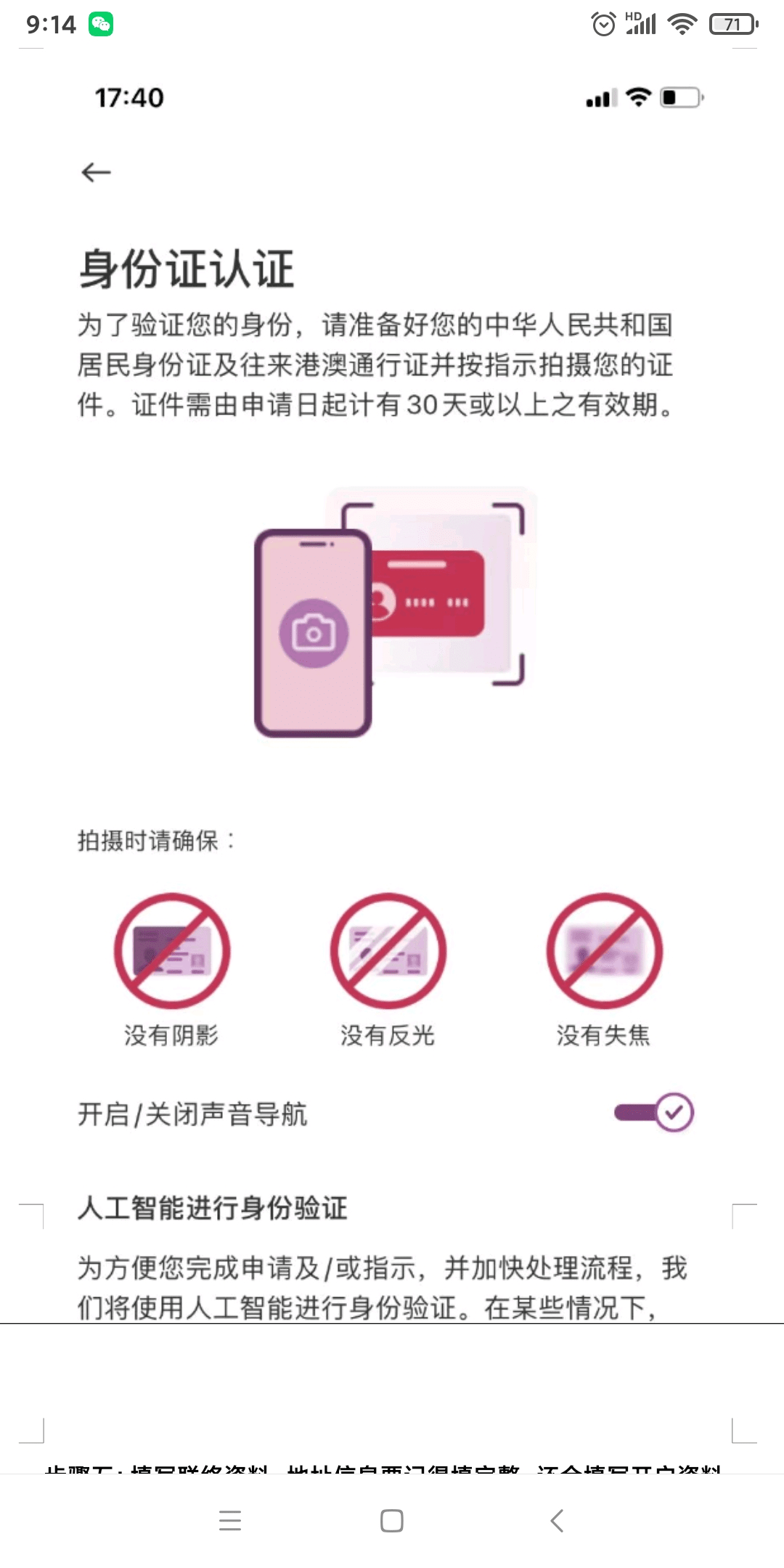
Task: Go to the home screen
Action: tap(392, 1521)
